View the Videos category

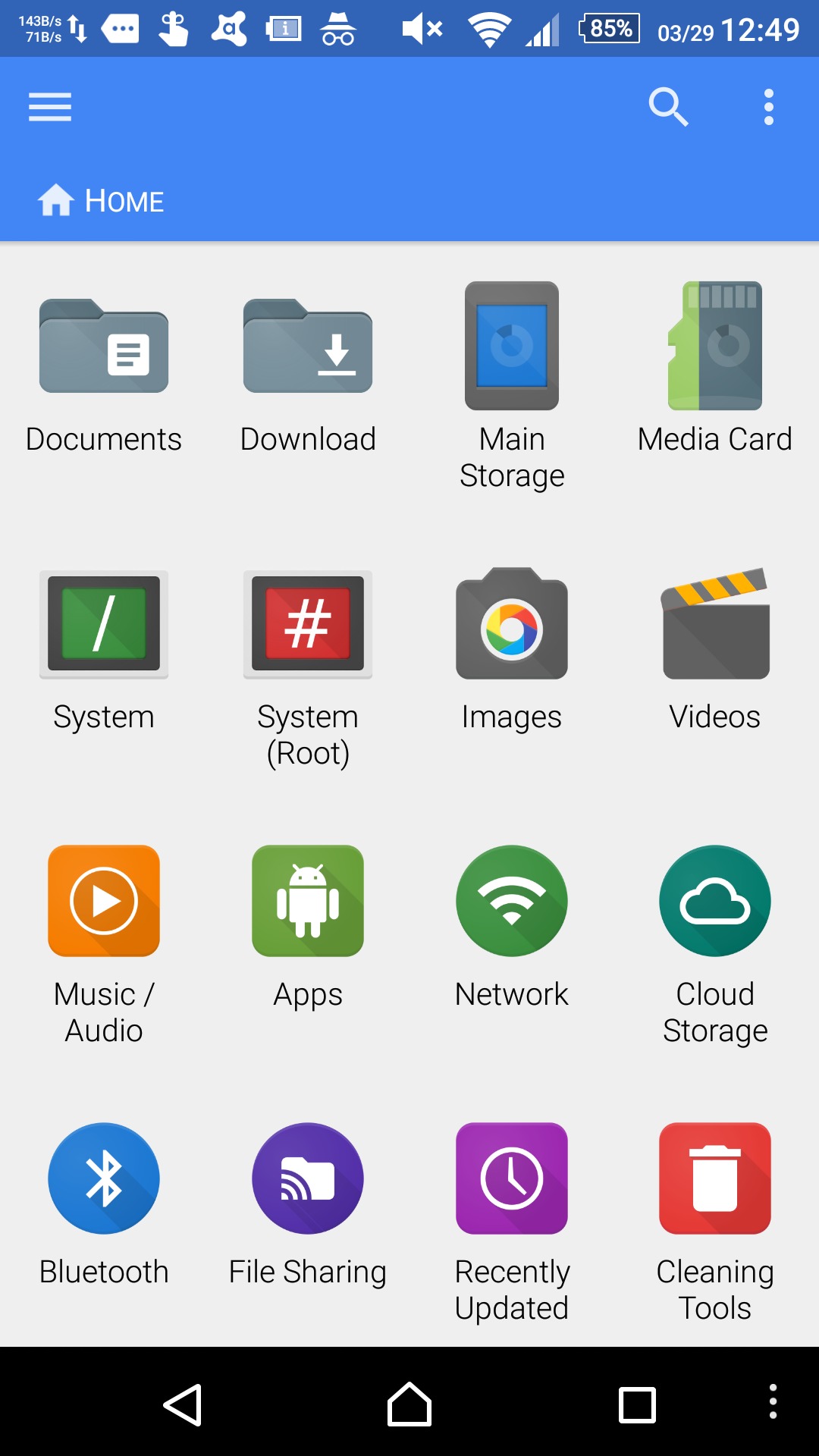click(715, 651)
